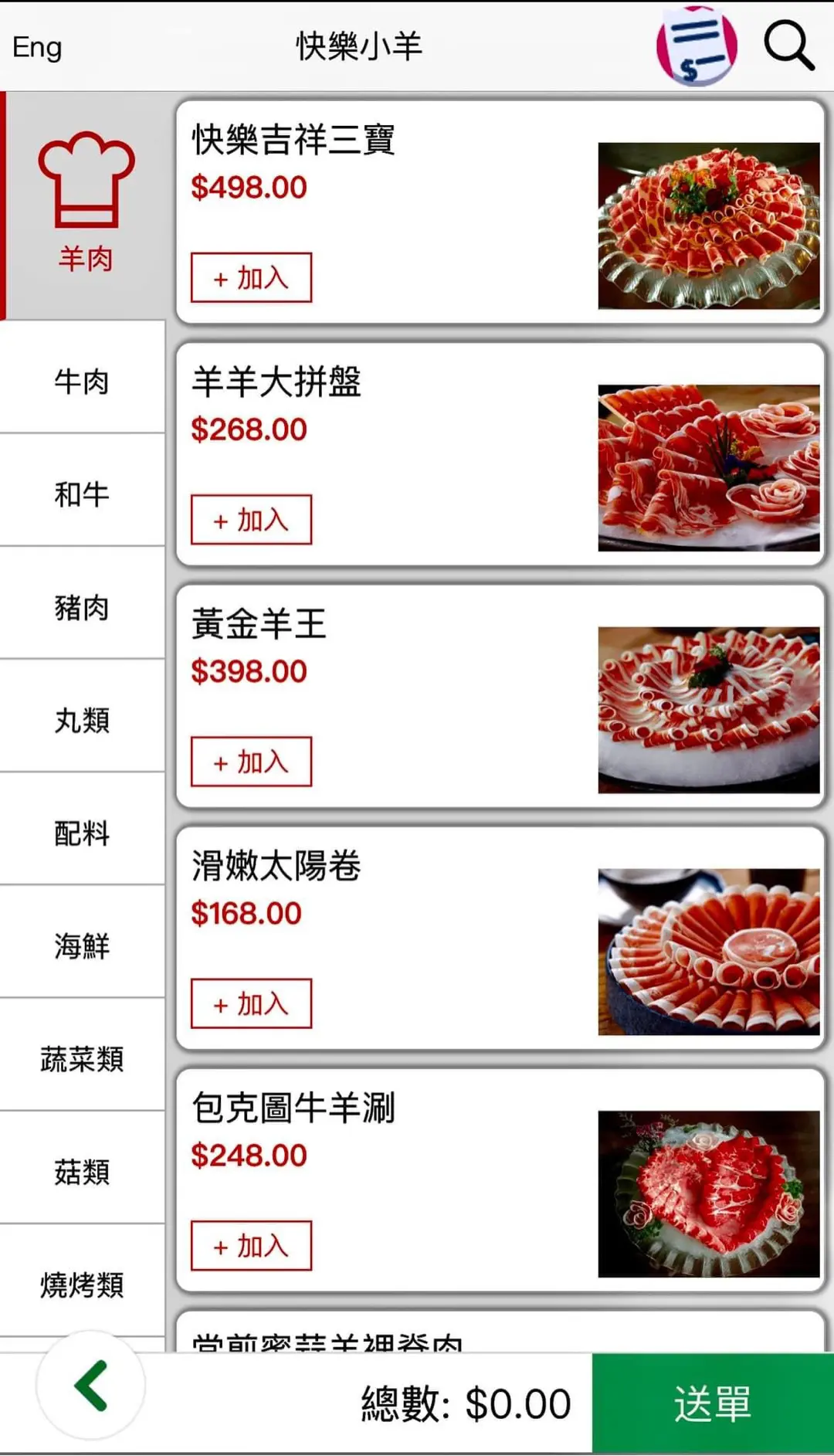Select the 配料 category

pyautogui.click(x=82, y=833)
